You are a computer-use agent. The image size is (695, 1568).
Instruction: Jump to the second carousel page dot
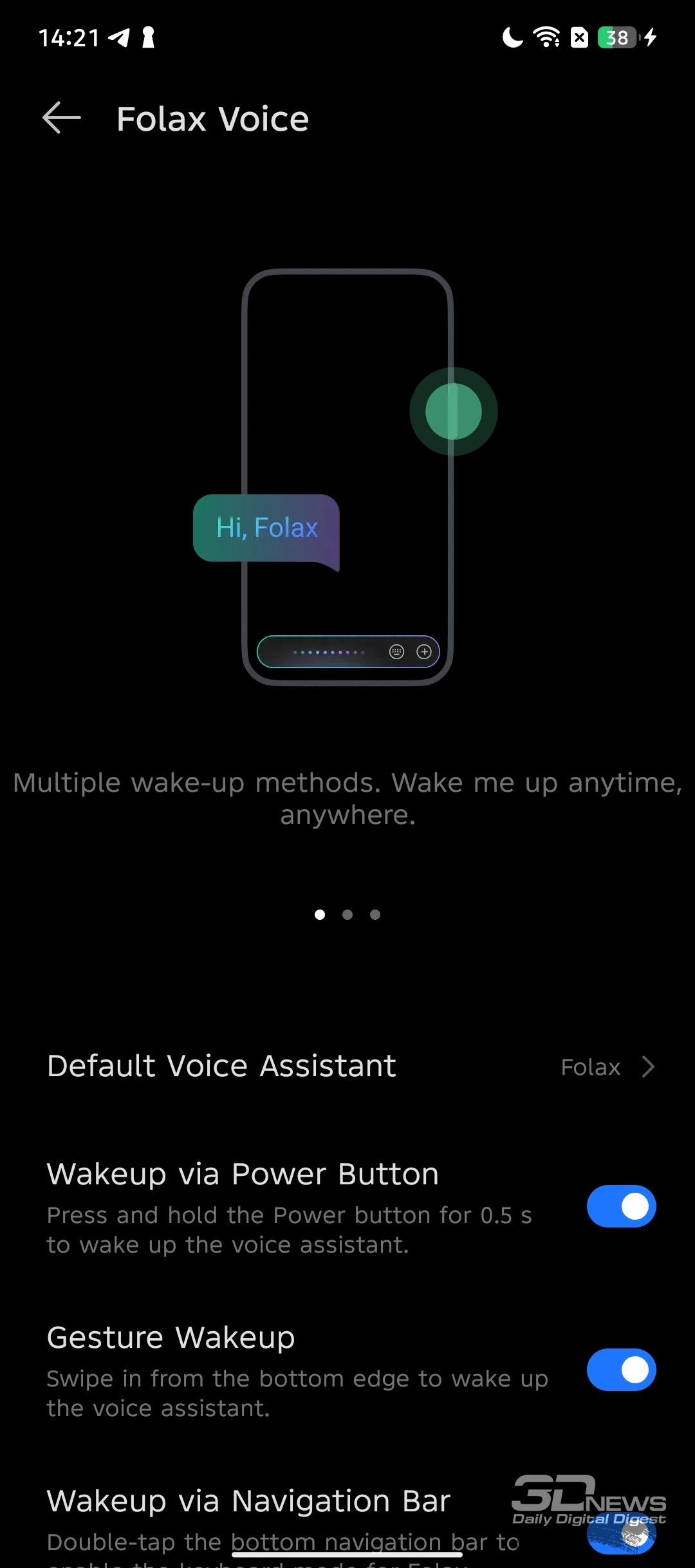pos(347,915)
